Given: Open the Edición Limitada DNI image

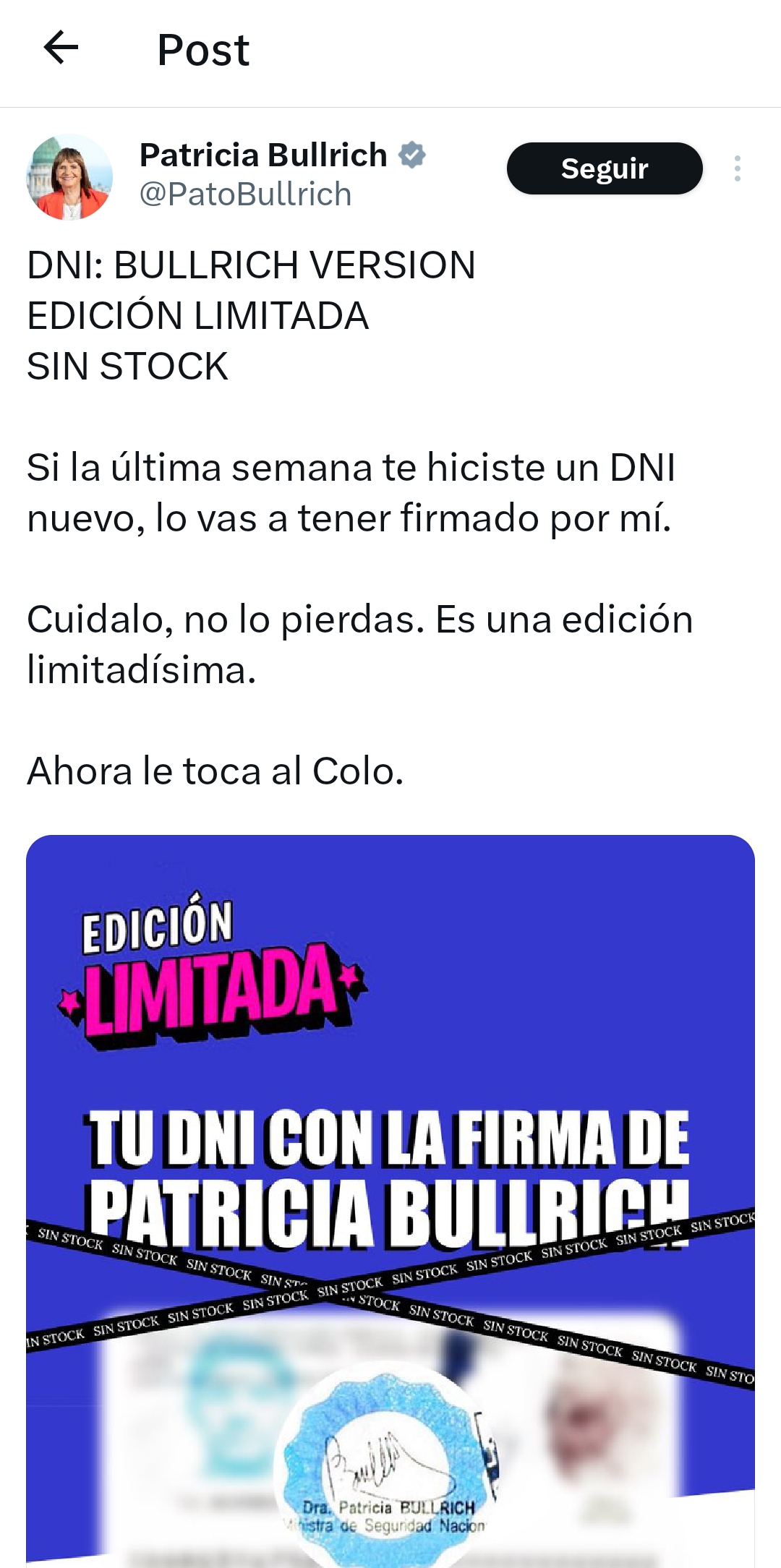Looking at the screenshot, I should [x=390, y=1200].
